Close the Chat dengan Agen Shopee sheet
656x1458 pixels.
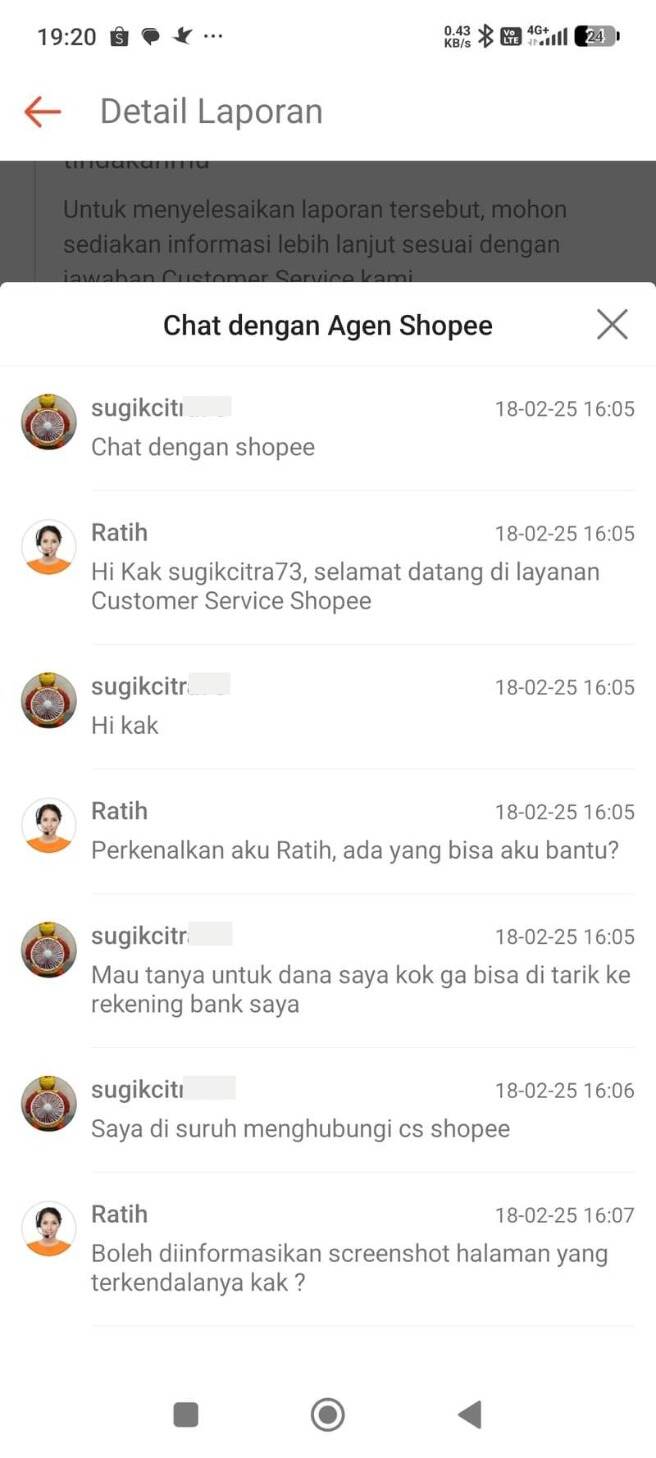611,324
